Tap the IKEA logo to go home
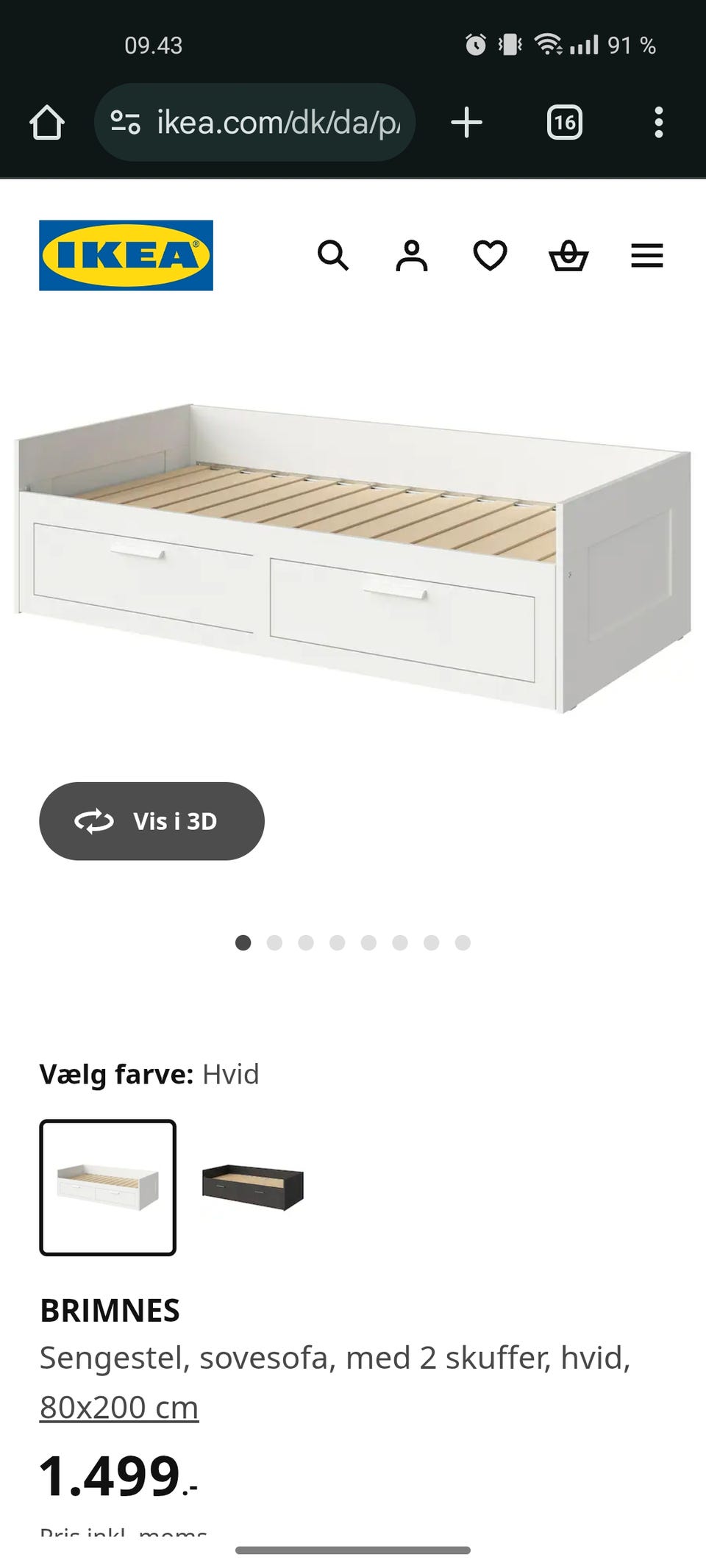 pos(126,255)
